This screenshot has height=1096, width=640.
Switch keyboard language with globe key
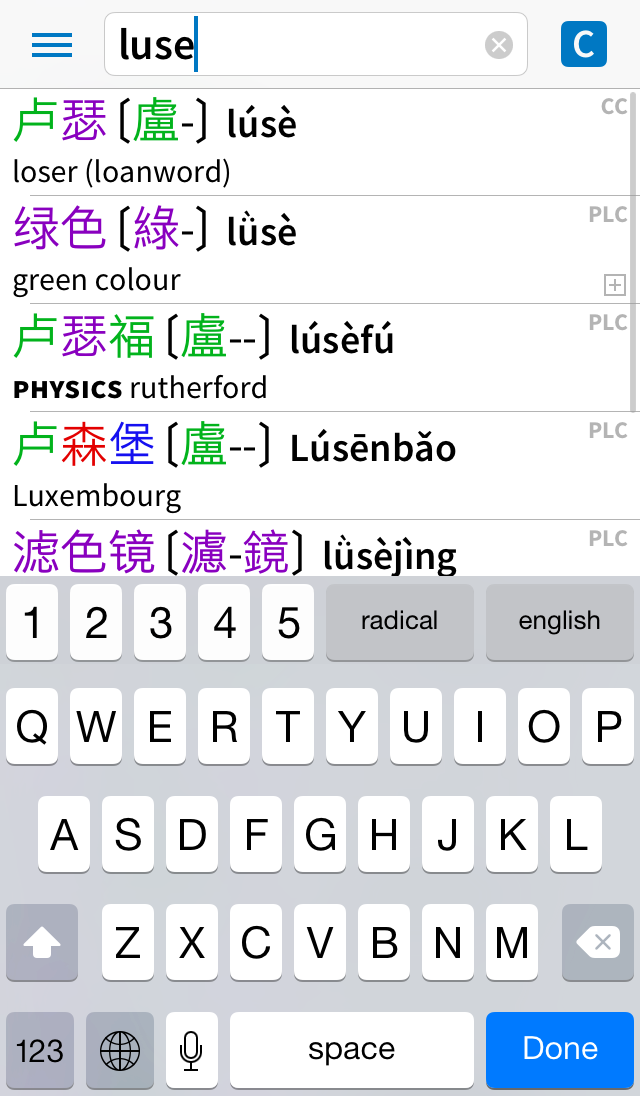pyautogui.click(x=120, y=1049)
